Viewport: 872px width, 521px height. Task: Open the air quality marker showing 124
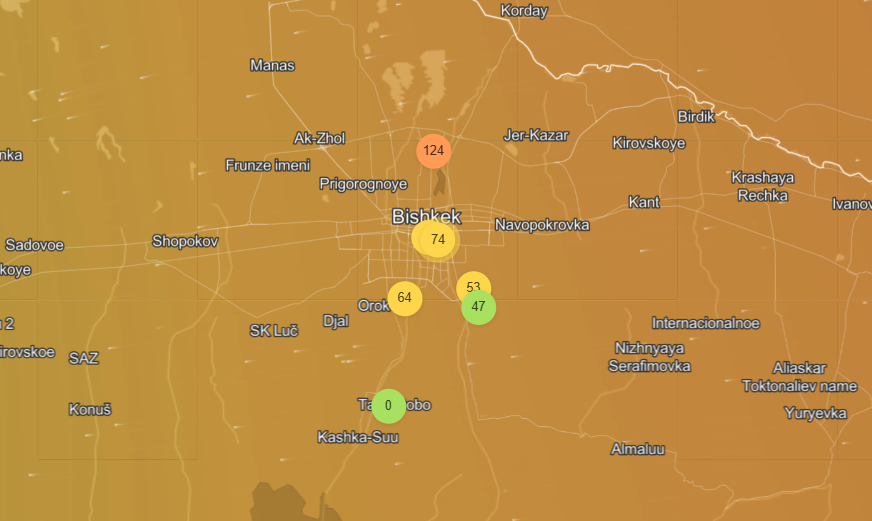pyautogui.click(x=433, y=151)
